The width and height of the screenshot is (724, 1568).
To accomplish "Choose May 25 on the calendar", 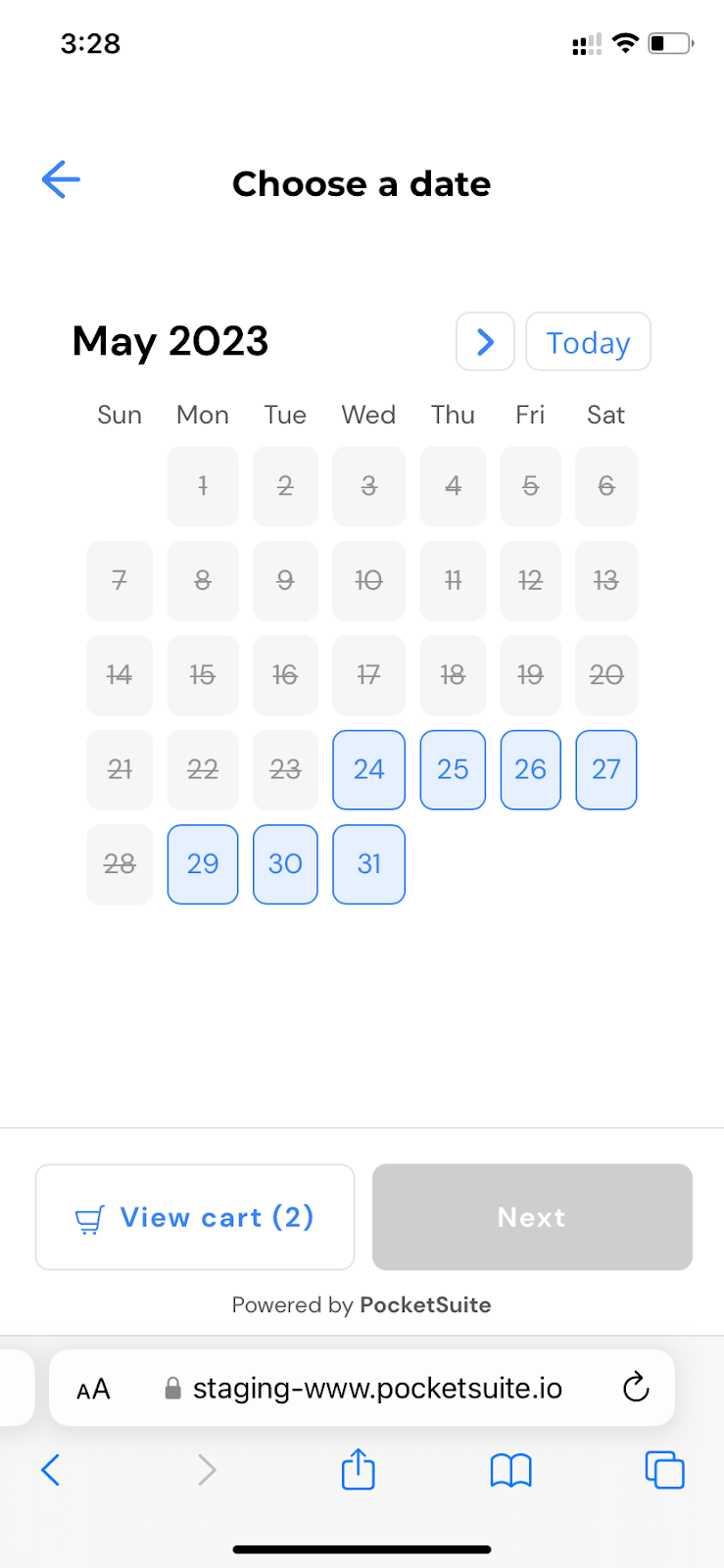I will (453, 769).
